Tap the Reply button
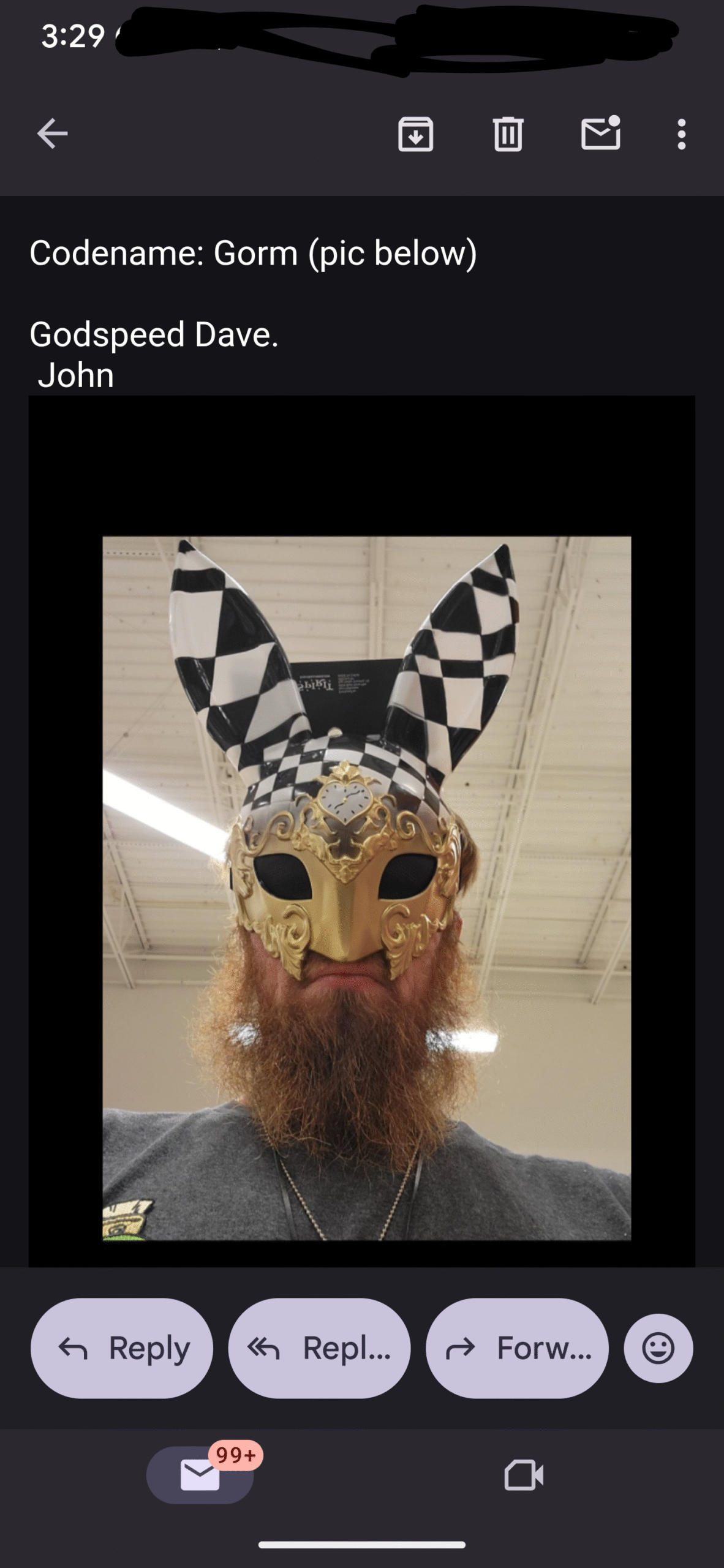The width and height of the screenshot is (724, 1568). click(122, 1348)
